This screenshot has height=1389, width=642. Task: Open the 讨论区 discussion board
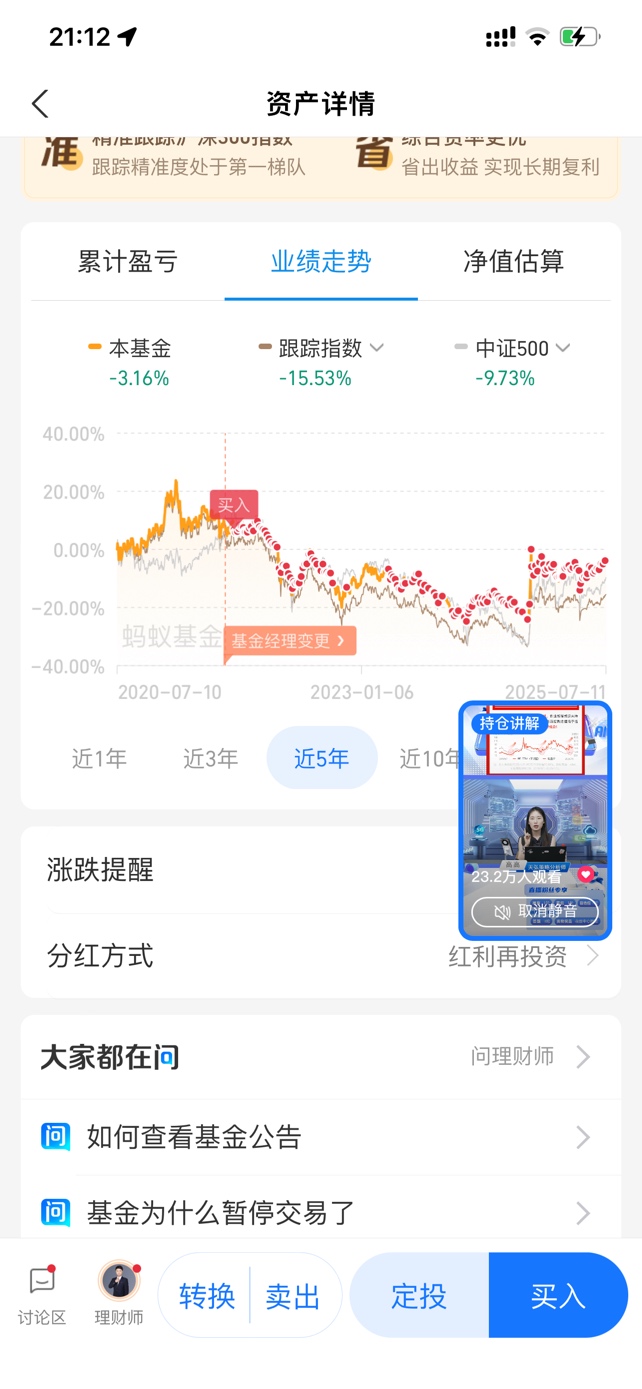[42, 1295]
